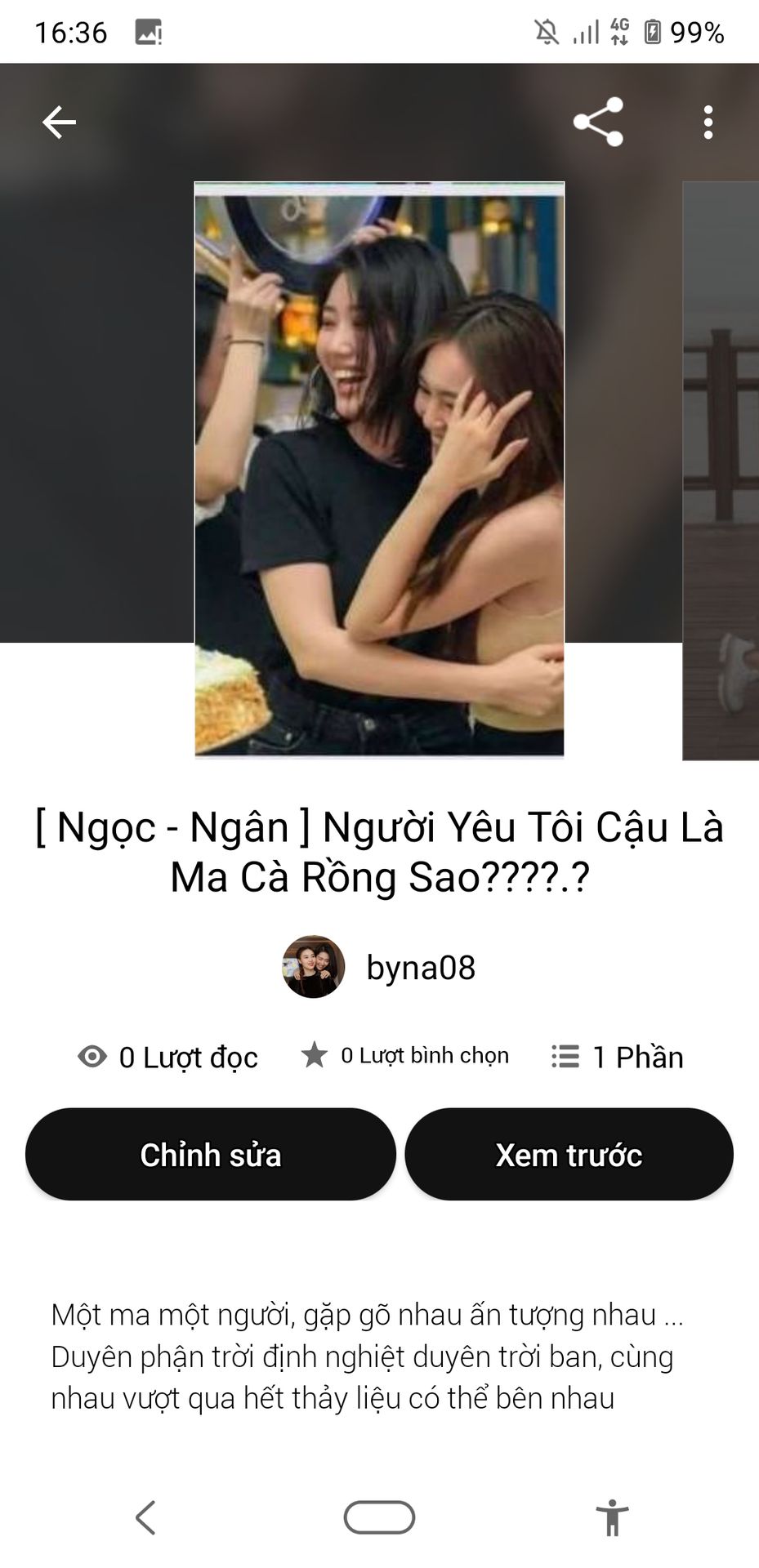
Task: Select the next story cover on the right
Action: (x=721, y=470)
